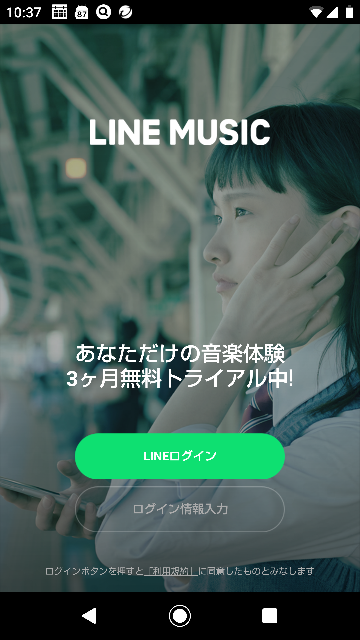Open the 利用規約 terms link

pos(171,571)
